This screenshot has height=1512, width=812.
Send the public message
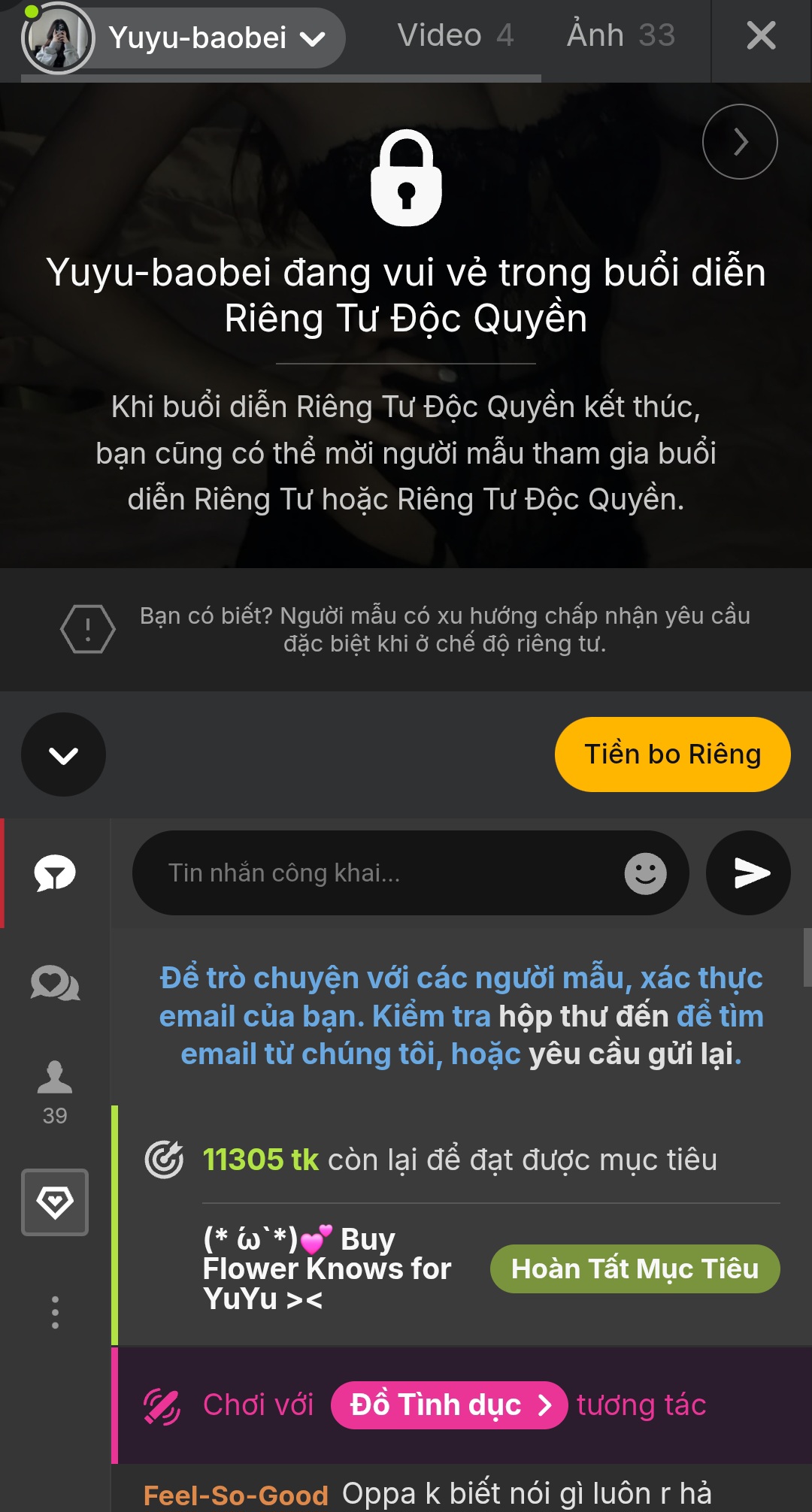coord(748,872)
